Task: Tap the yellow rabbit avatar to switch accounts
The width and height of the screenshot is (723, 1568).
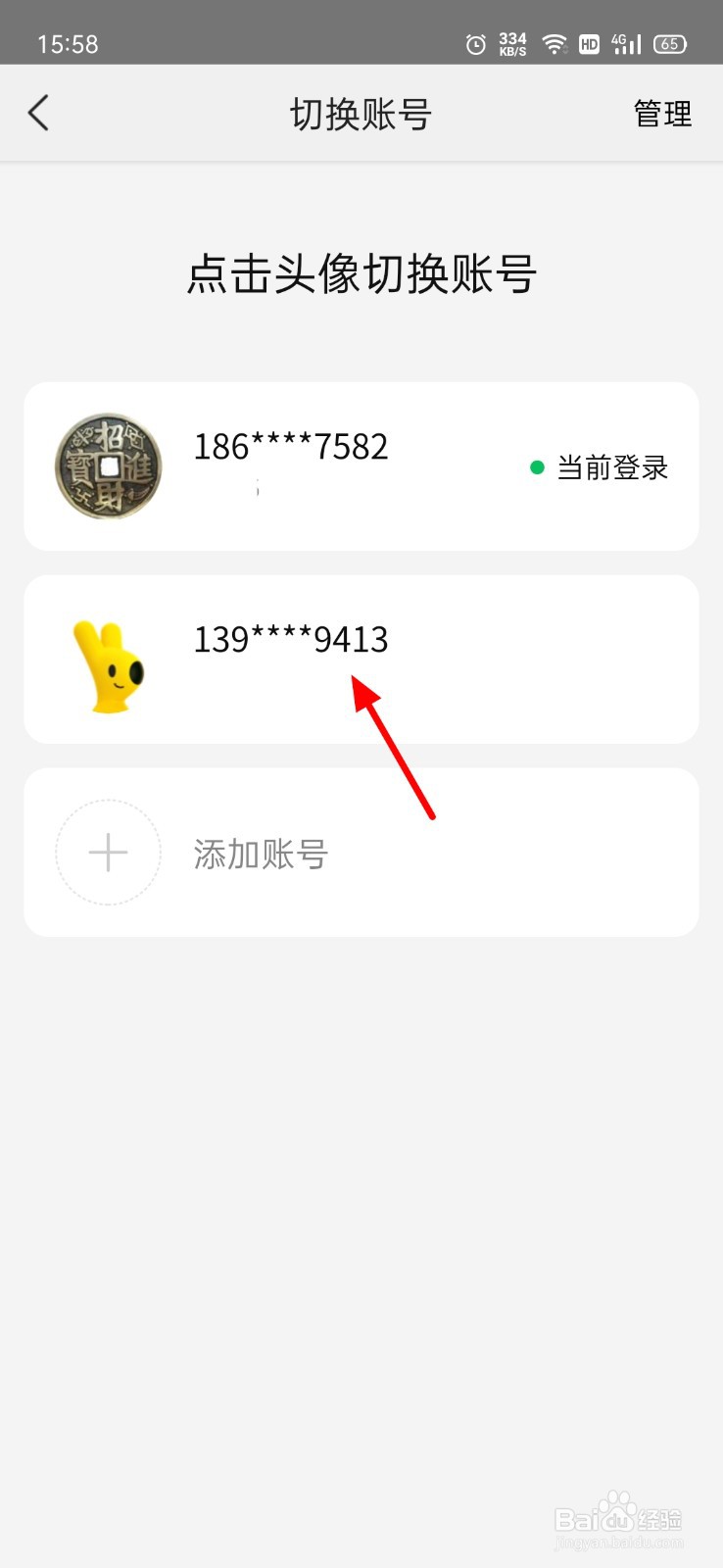Action: pos(110,664)
